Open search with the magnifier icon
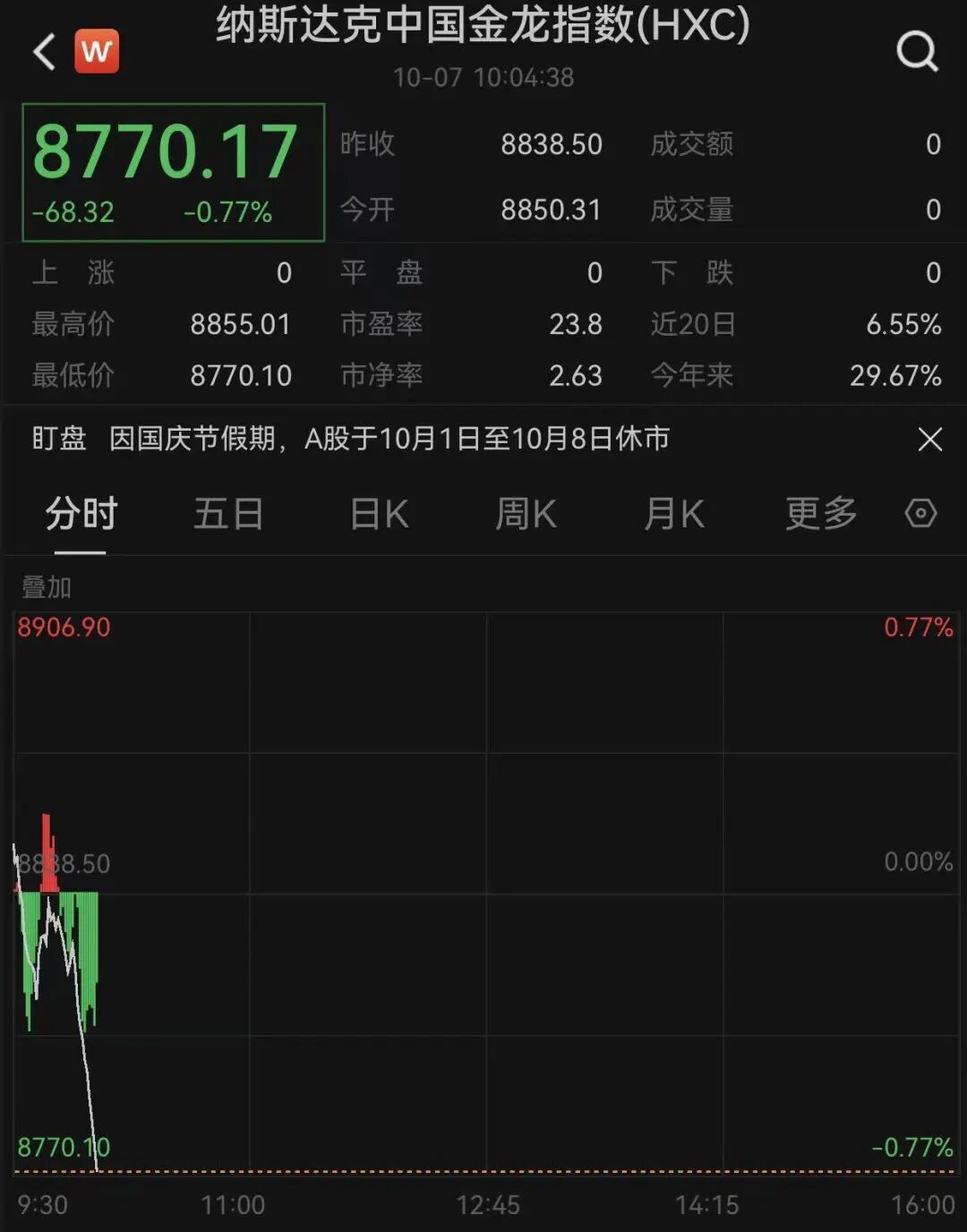The height and width of the screenshot is (1232, 967). [x=917, y=51]
